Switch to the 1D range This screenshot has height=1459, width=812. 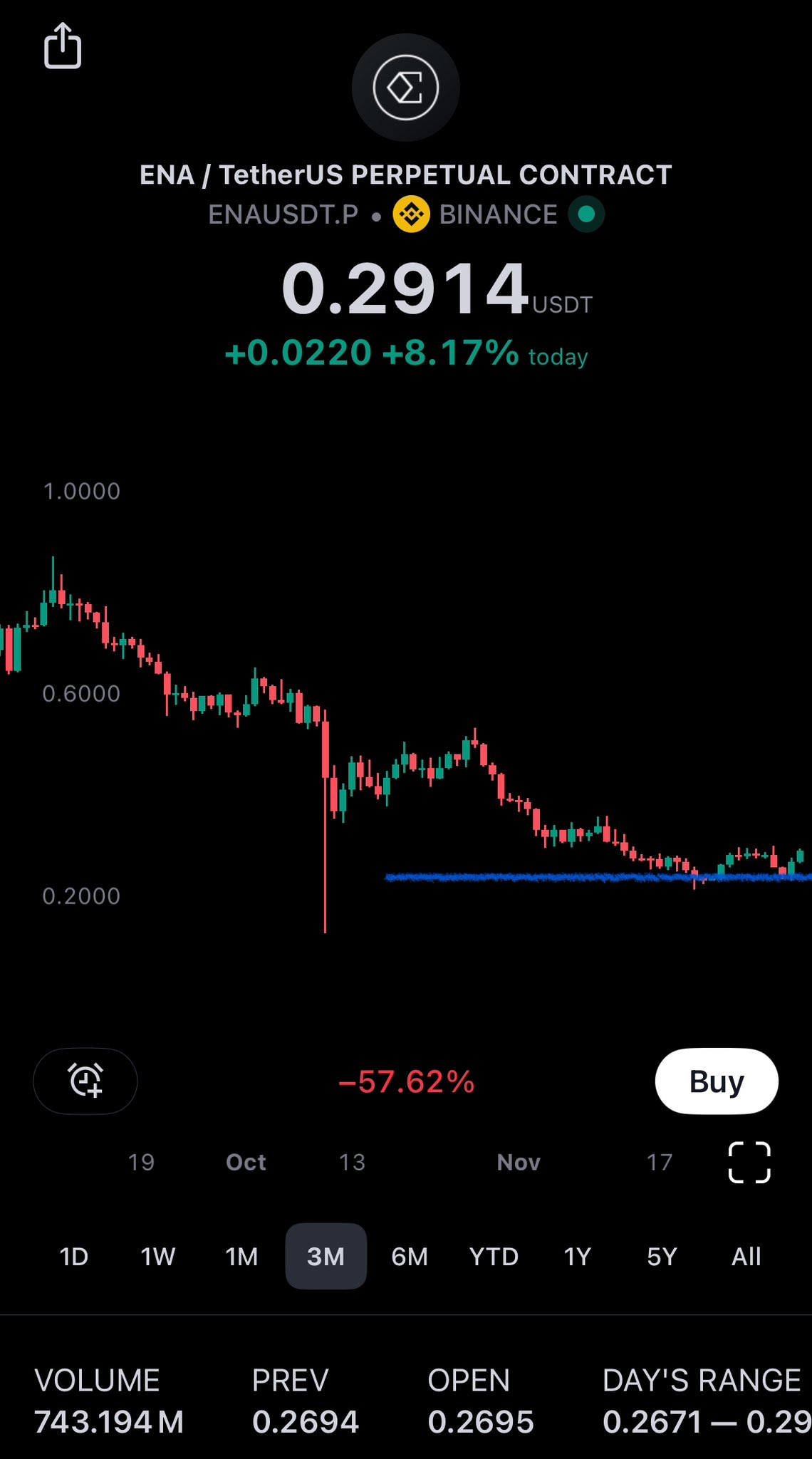tap(74, 1257)
